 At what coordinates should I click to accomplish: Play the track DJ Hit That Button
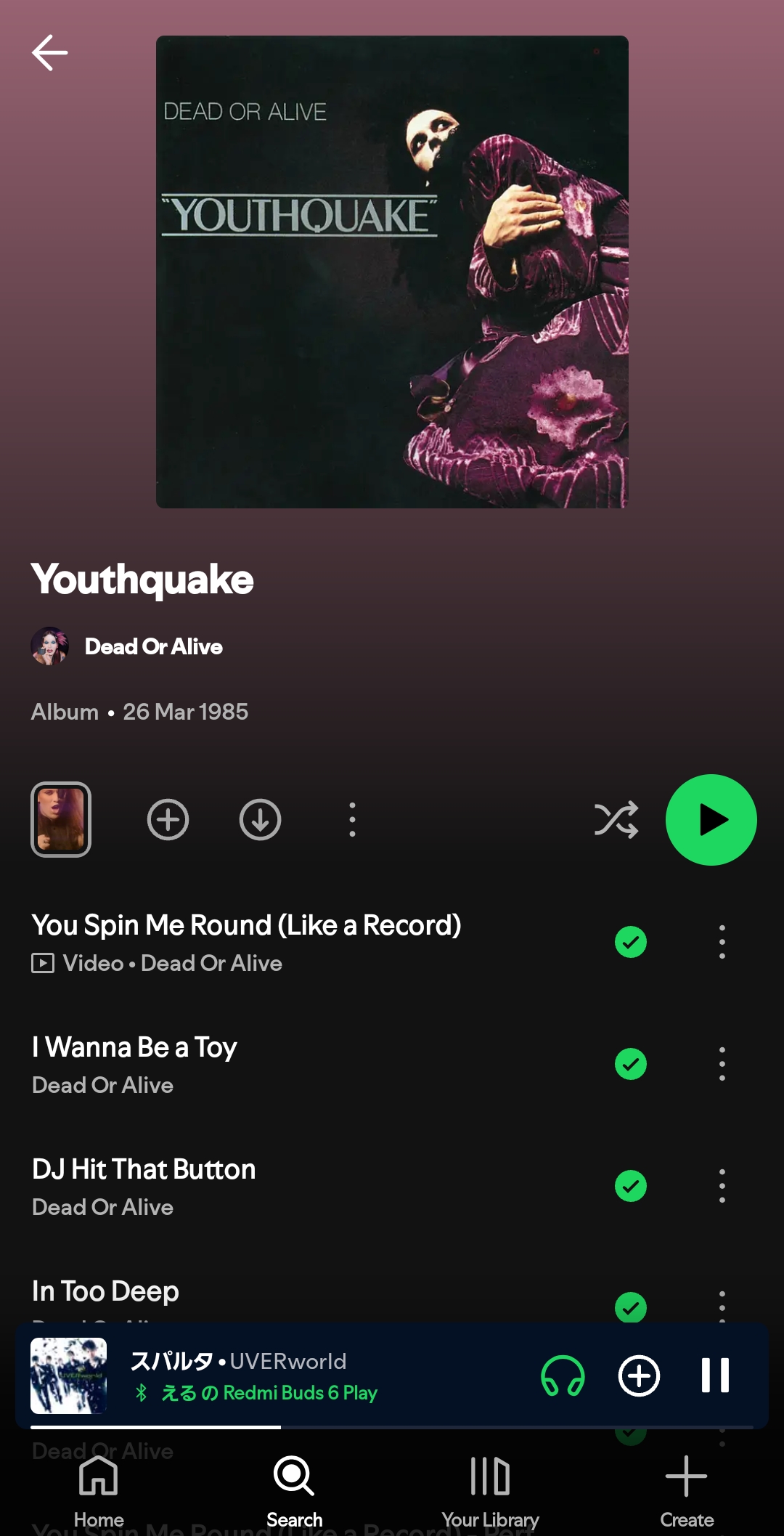(x=144, y=1170)
